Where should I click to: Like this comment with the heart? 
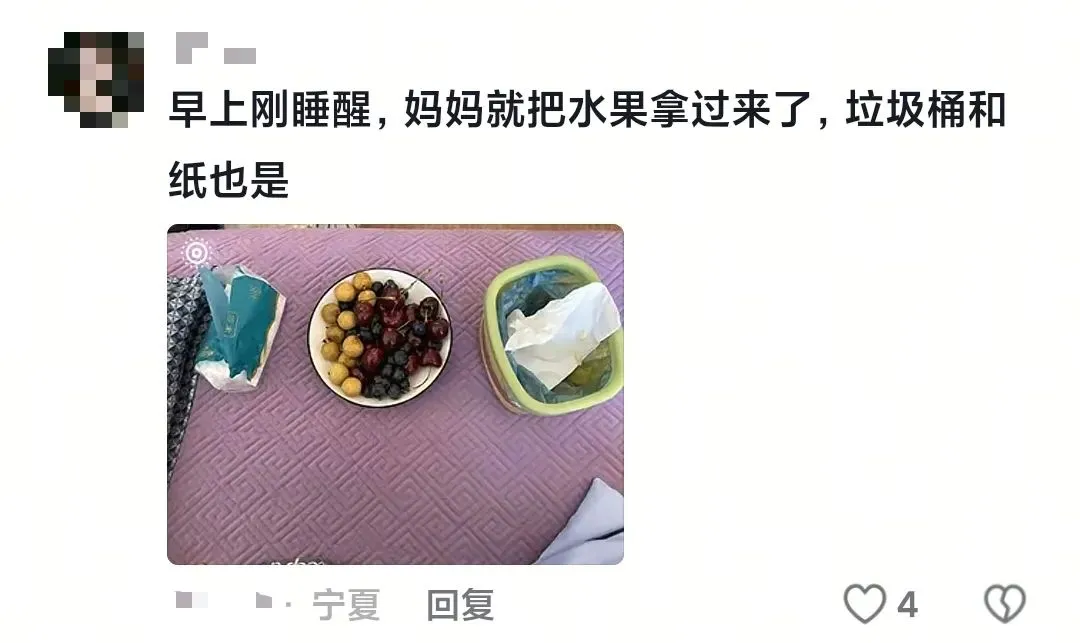pos(865,604)
